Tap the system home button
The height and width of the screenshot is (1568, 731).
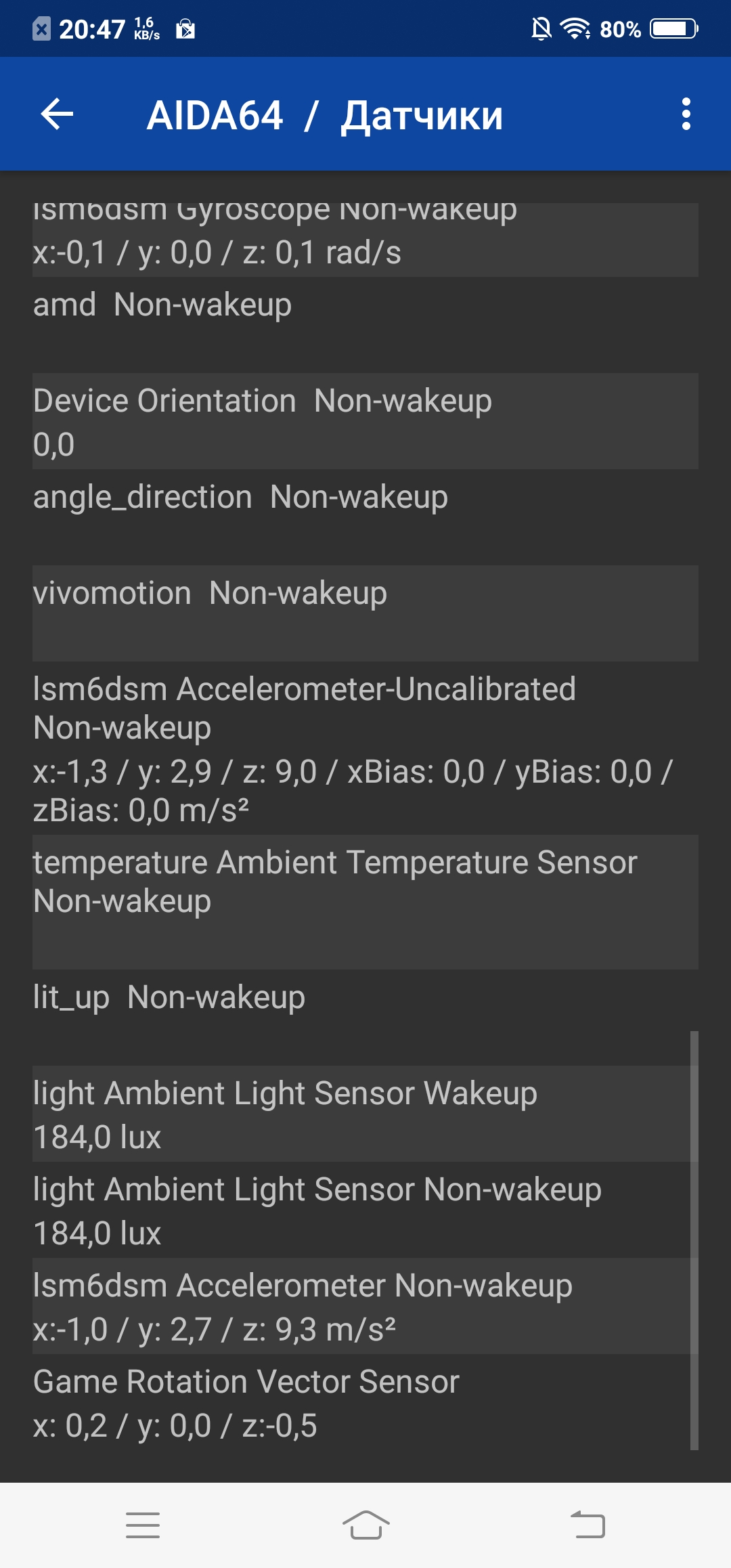(x=365, y=1525)
